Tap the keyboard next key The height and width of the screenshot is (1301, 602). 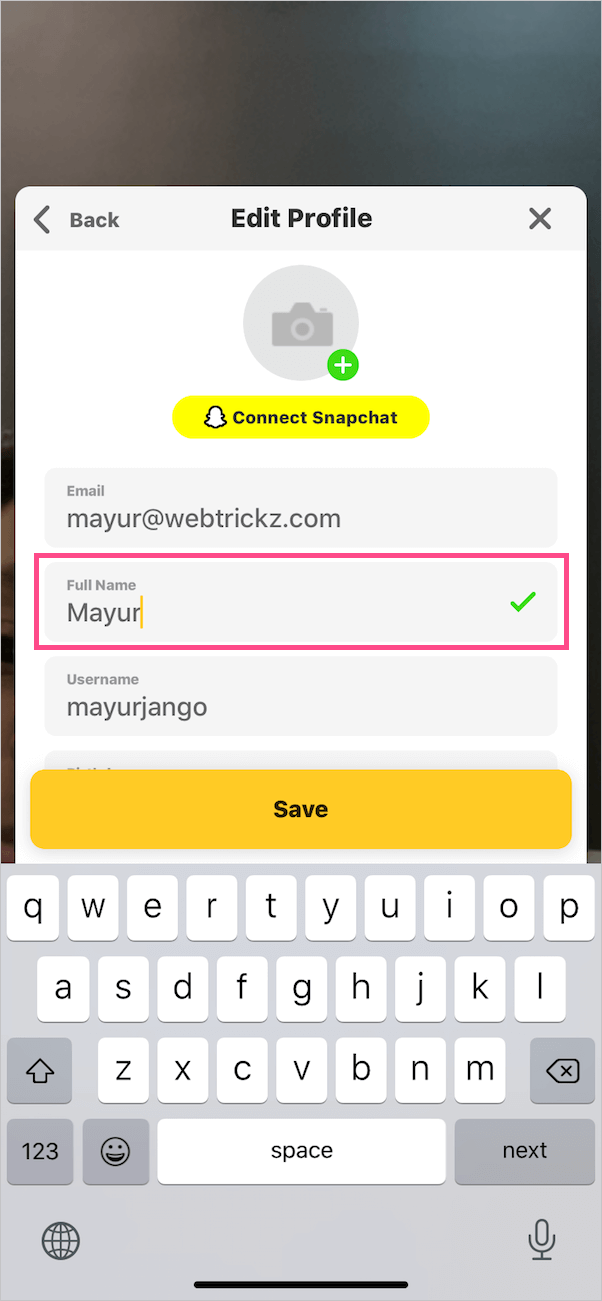[x=524, y=1151]
